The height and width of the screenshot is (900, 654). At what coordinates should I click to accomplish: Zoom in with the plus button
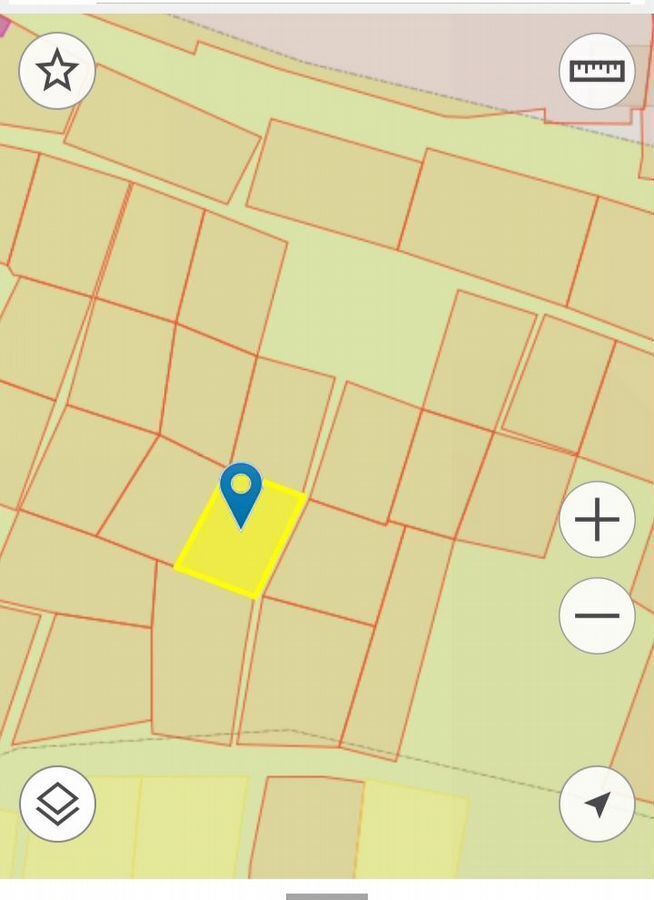coord(597,520)
